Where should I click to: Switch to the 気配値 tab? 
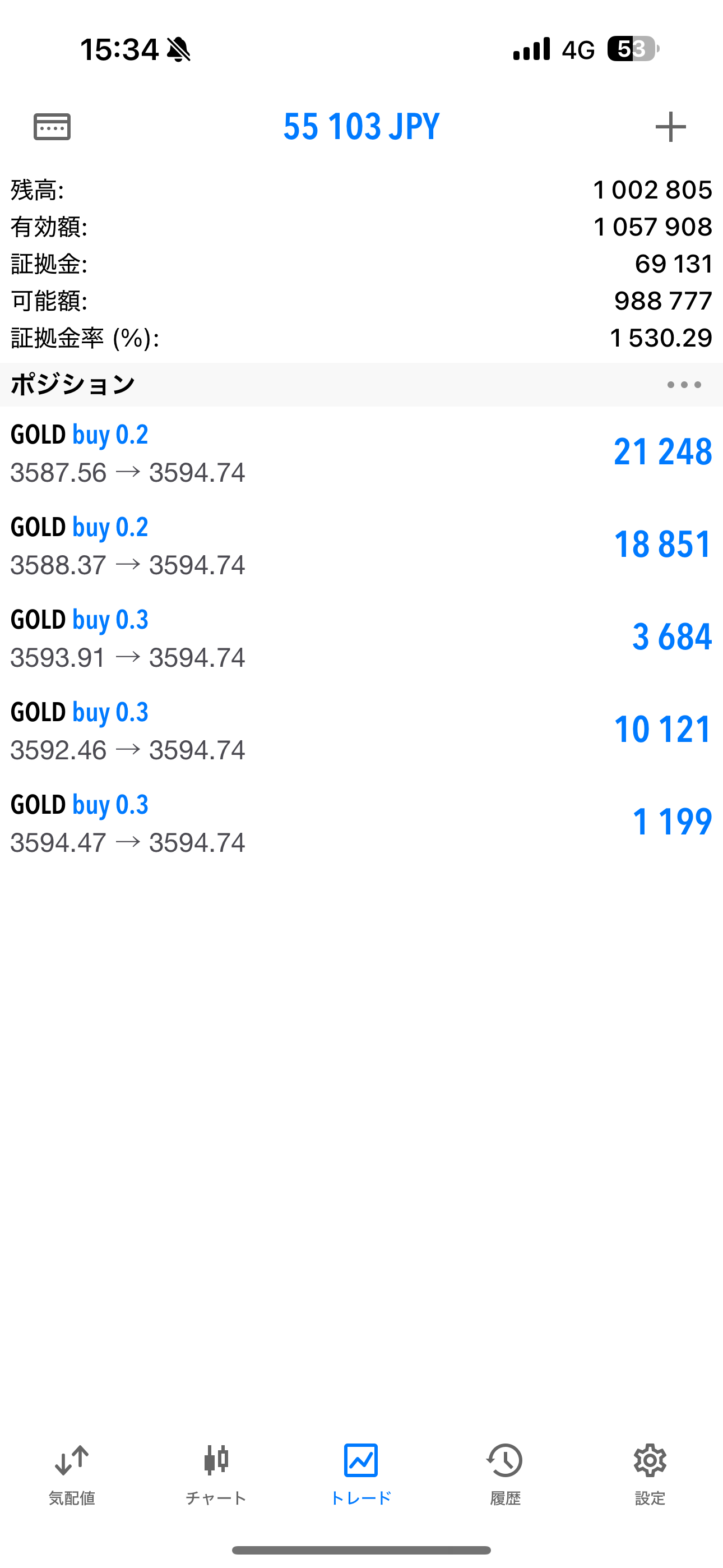pos(72,1474)
